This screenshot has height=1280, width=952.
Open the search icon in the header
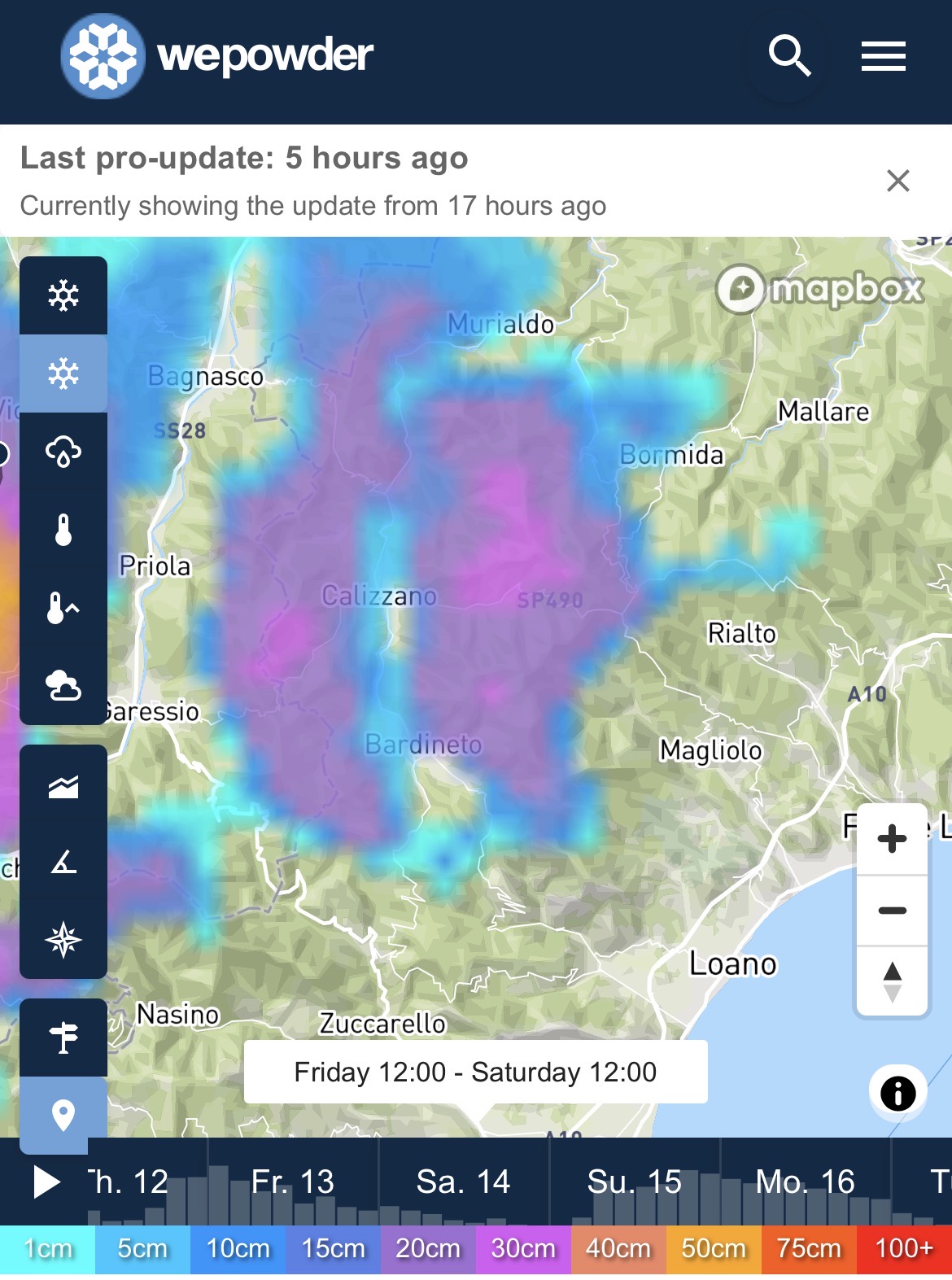pyautogui.click(x=788, y=56)
